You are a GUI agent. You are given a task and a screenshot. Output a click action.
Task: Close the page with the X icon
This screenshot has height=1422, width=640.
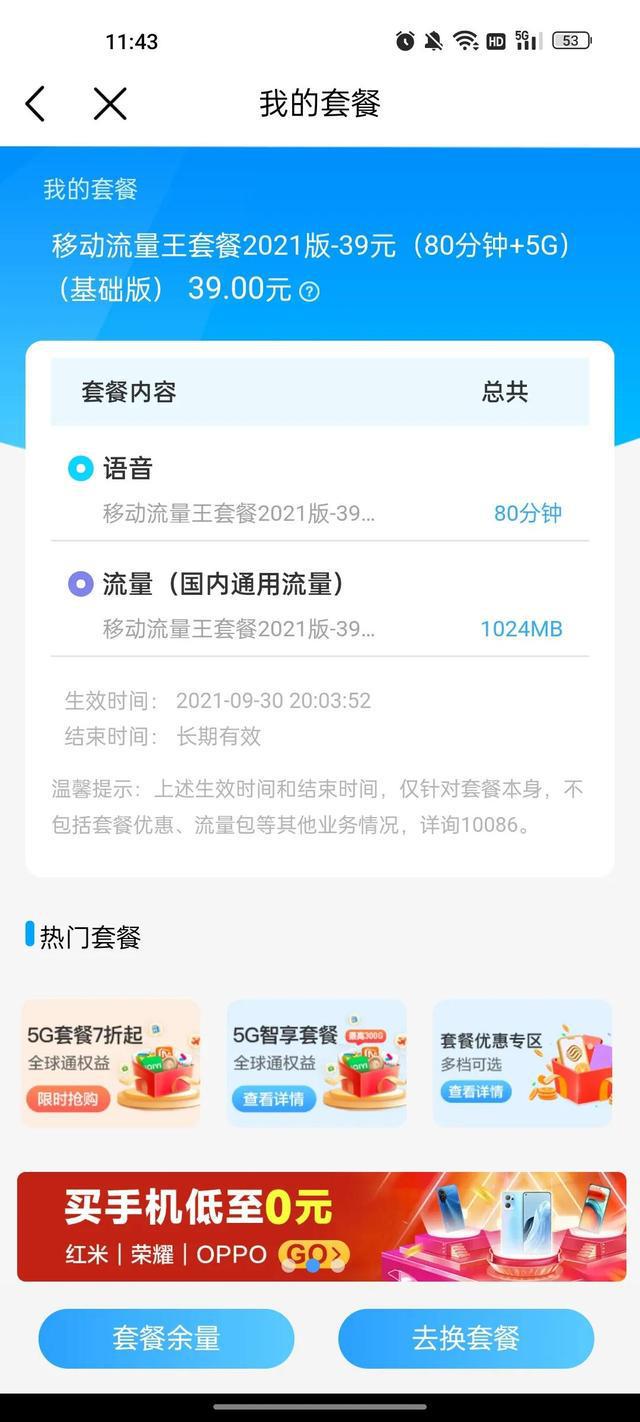pyautogui.click(x=110, y=103)
